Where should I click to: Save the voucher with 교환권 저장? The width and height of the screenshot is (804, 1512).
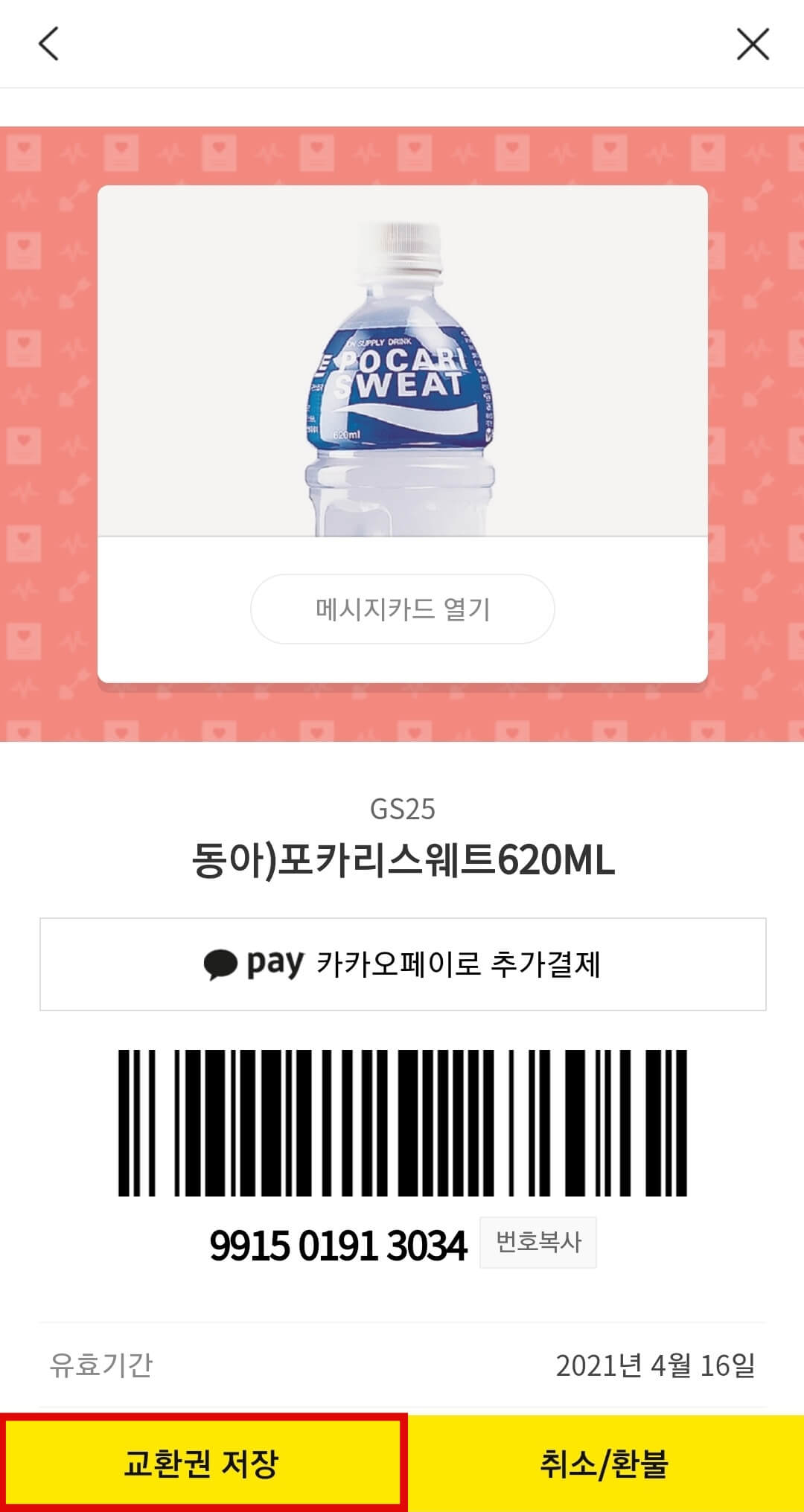[x=201, y=1463]
